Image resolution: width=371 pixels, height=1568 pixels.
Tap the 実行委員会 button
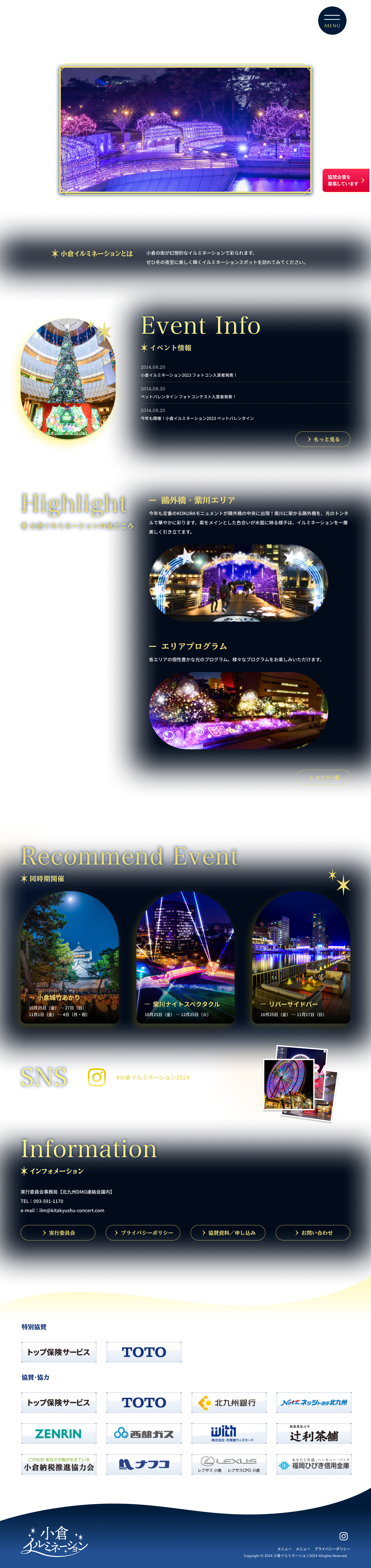(x=58, y=1233)
